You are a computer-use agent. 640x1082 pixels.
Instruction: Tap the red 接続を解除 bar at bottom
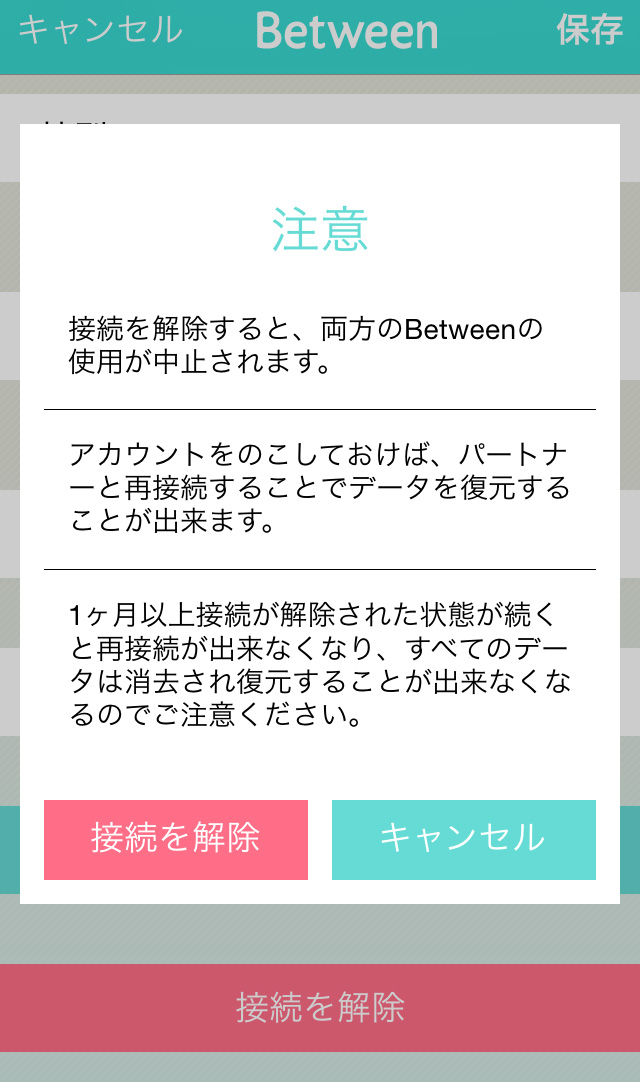coord(320,1007)
